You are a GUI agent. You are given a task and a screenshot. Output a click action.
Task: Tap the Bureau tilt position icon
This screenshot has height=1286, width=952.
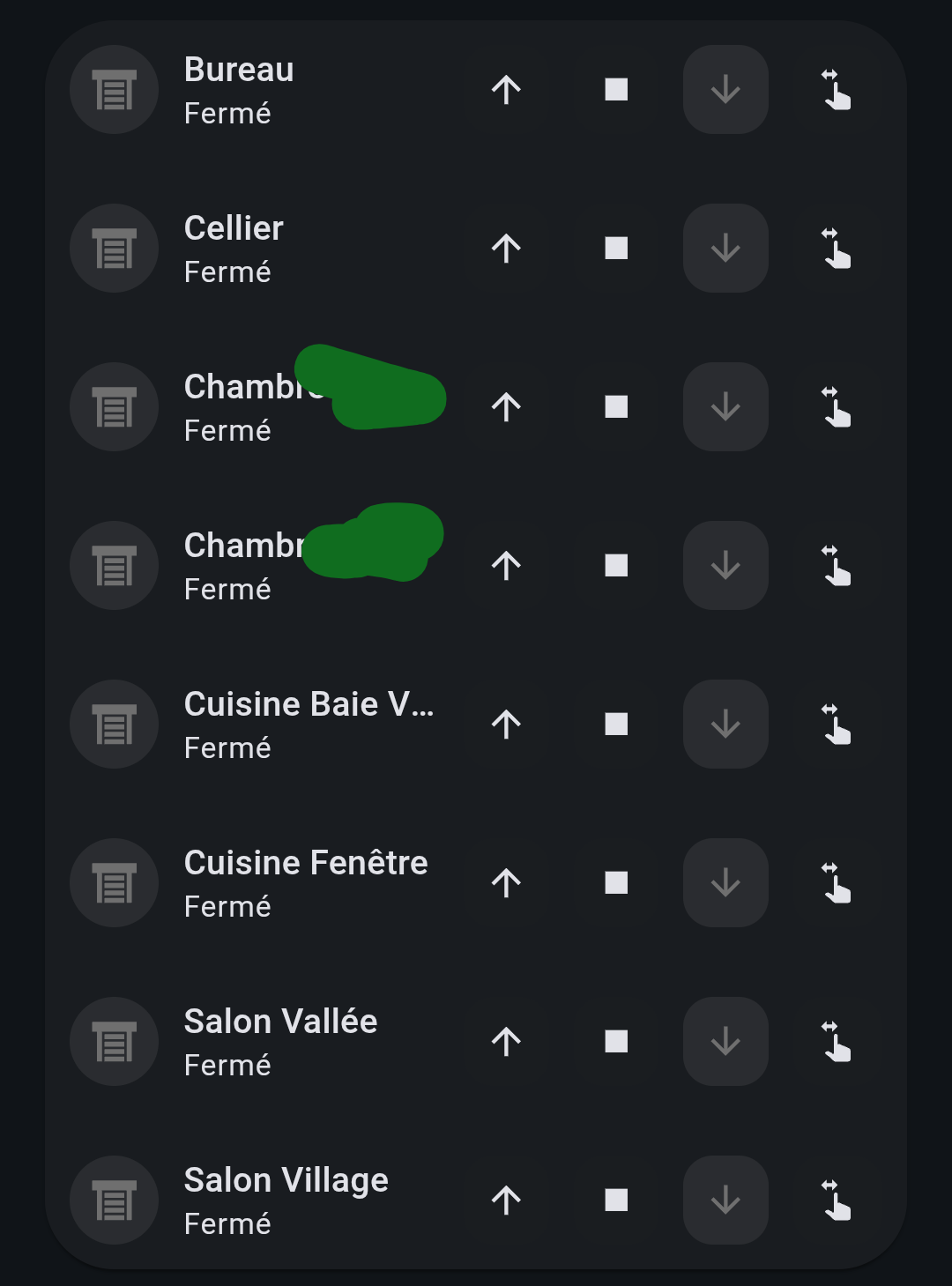click(x=836, y=90)
